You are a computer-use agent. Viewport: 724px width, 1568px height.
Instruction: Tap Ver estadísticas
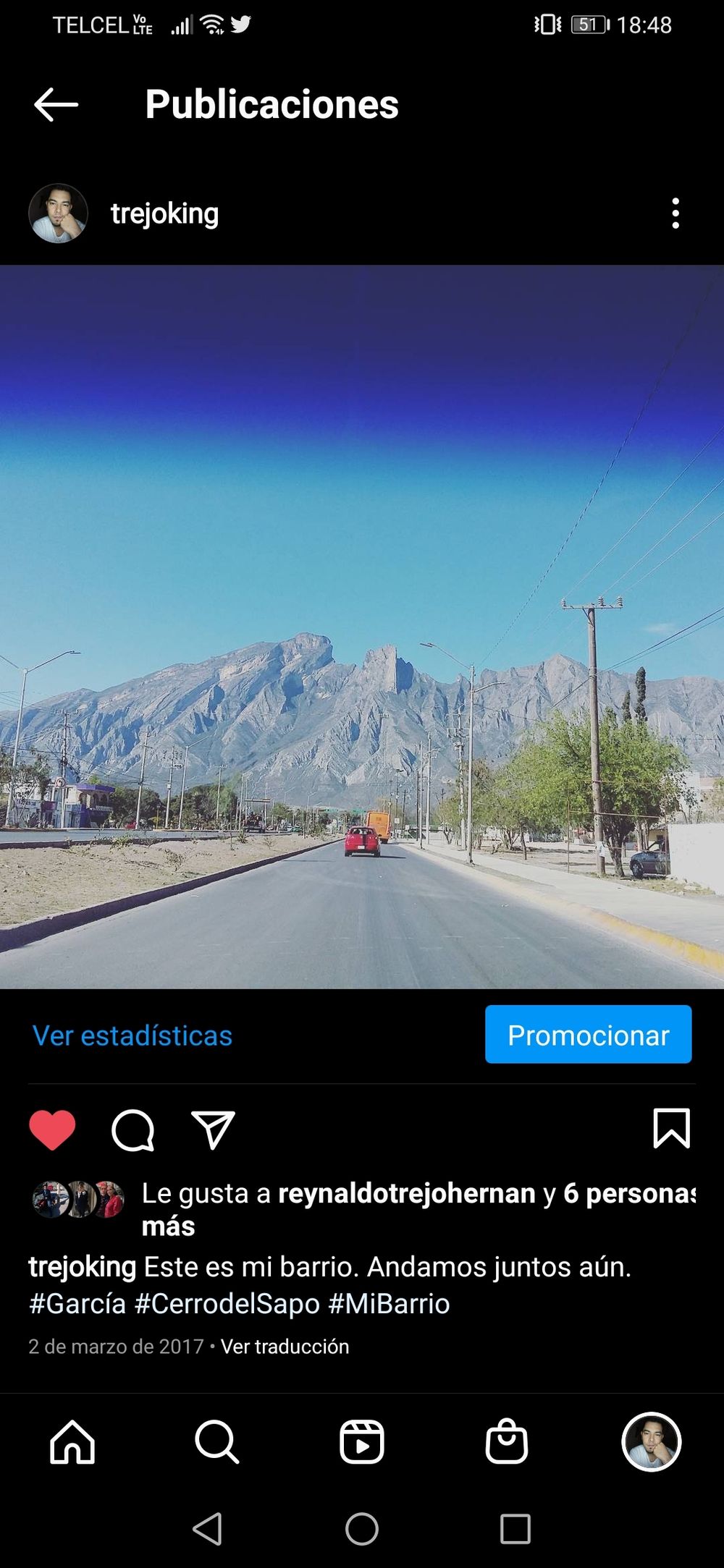(132, 1035)
